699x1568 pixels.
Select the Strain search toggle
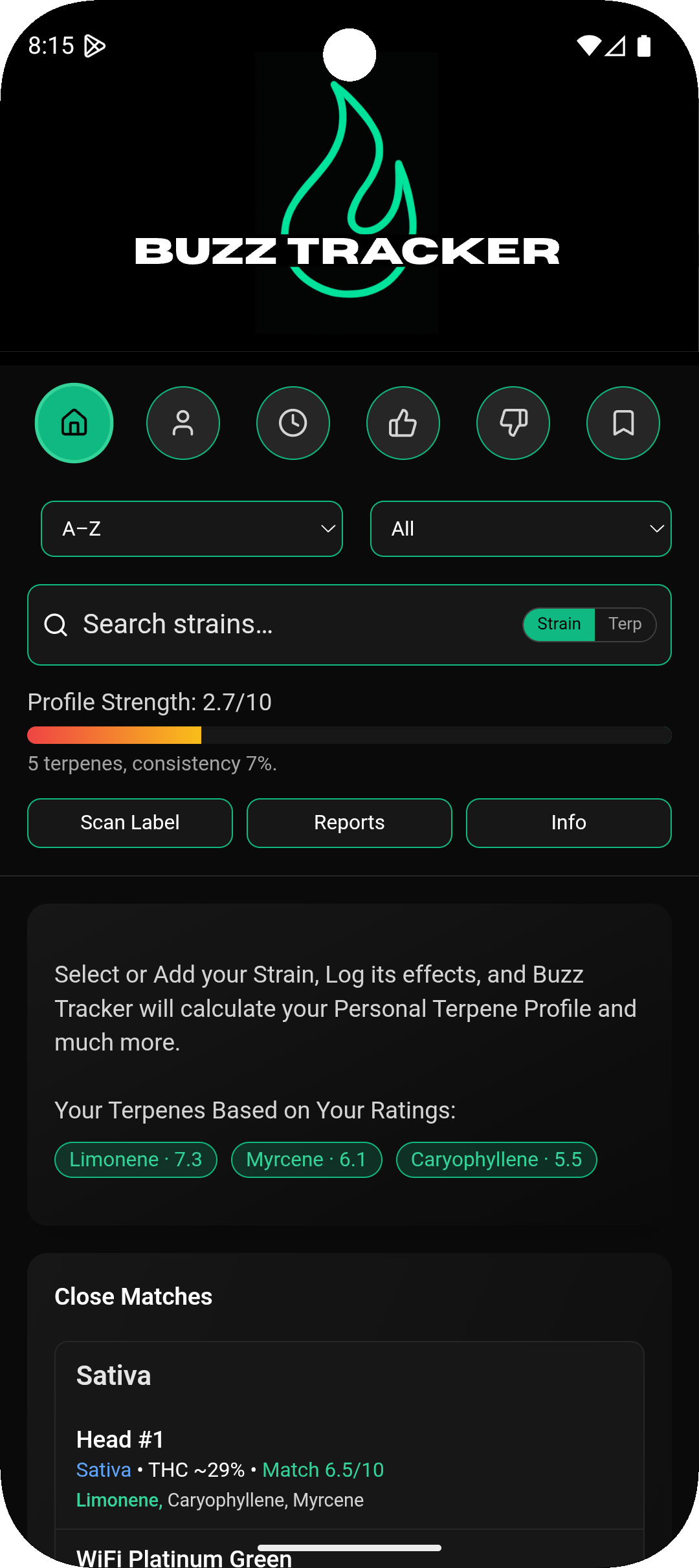(559, 624)
